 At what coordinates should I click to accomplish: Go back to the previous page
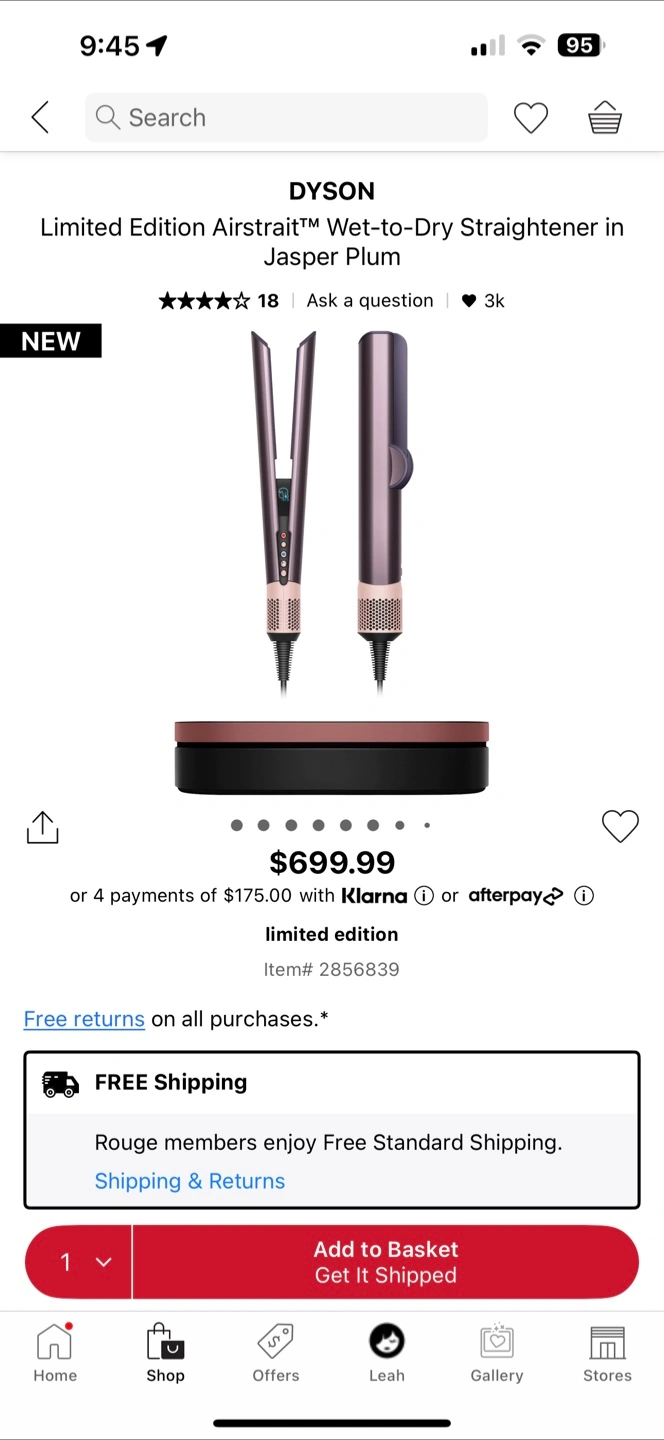pyautogui.click(x=40, y=118)
